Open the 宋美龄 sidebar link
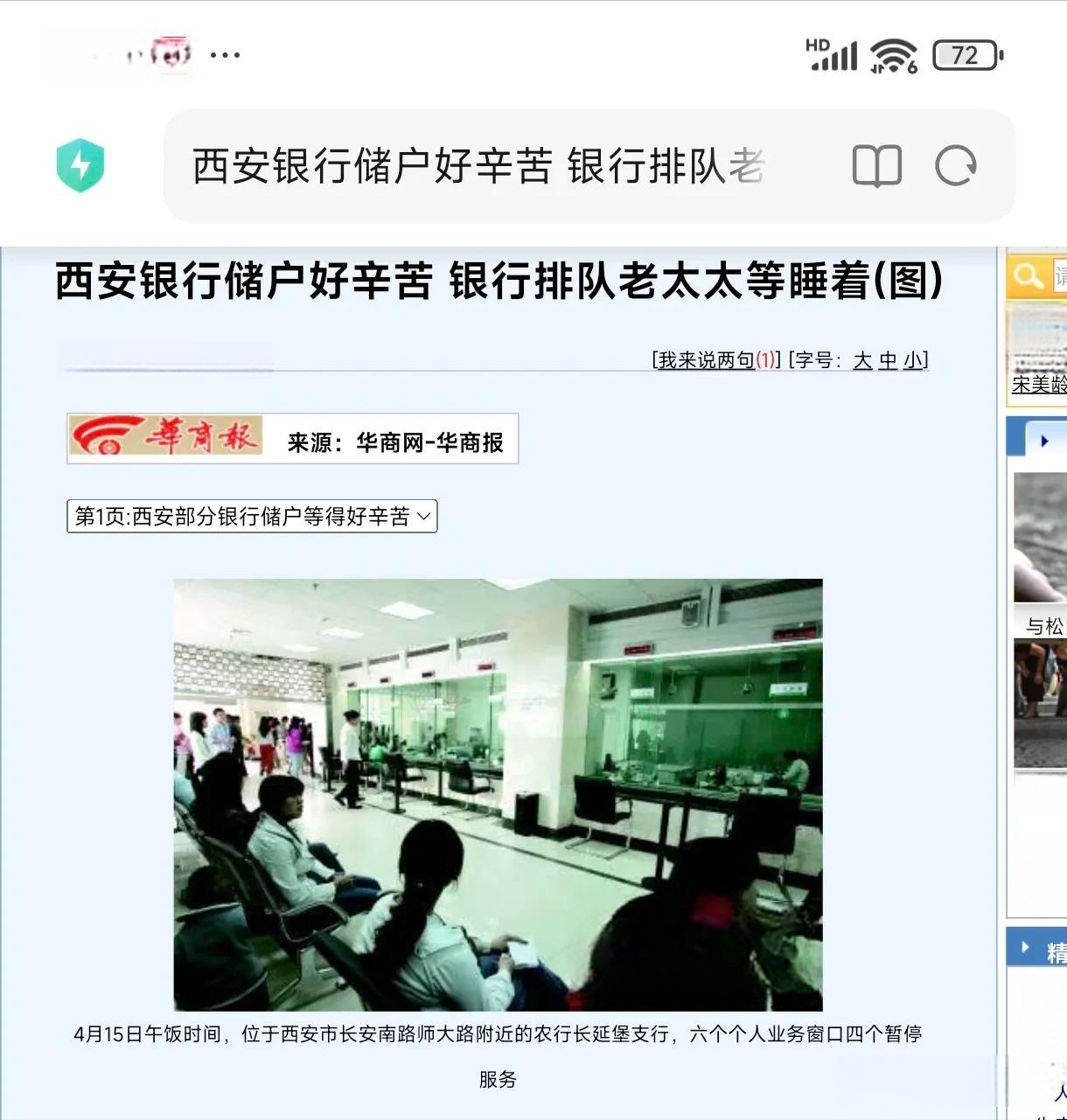Screen dimensions: 1067x1120 tap(1039, 384)
